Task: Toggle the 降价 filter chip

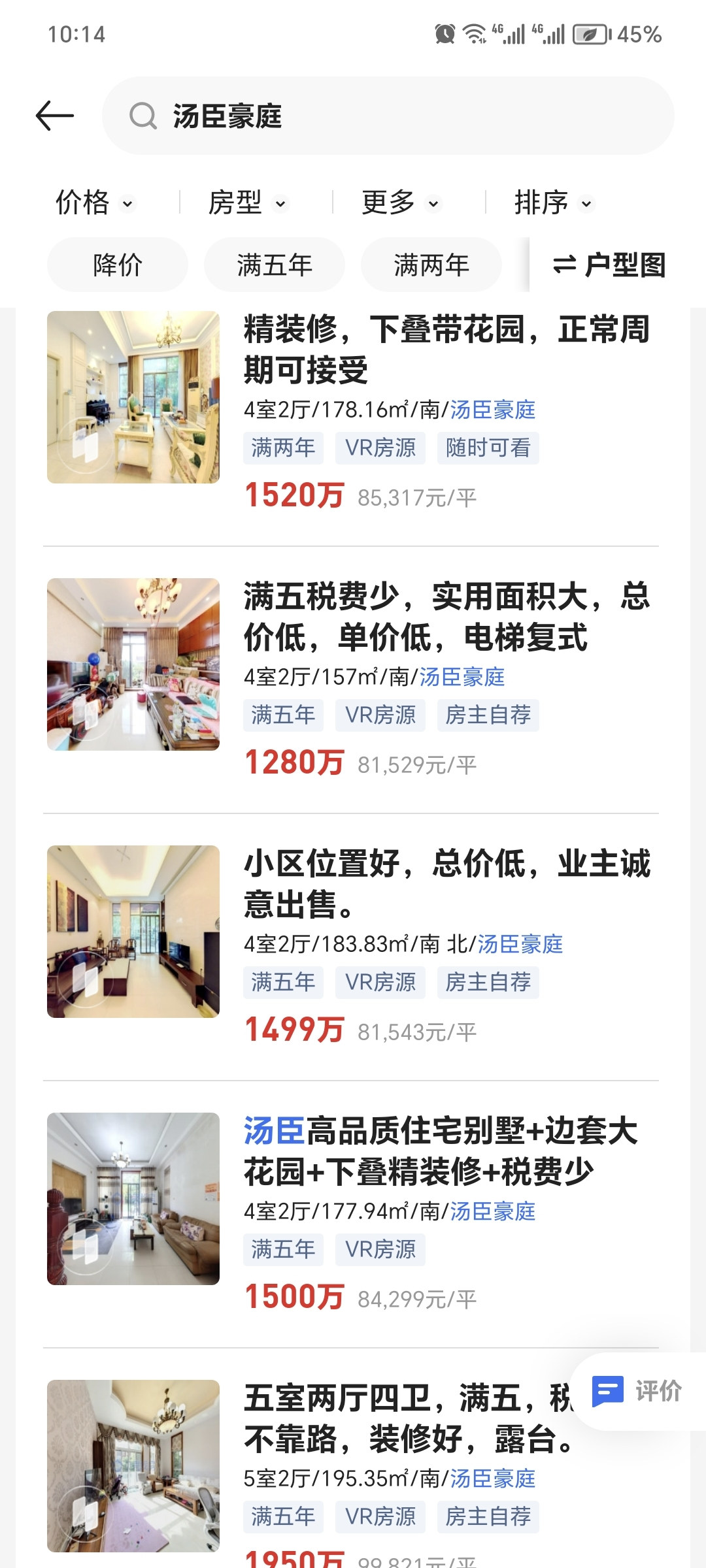Action: [x=117, y=264]
